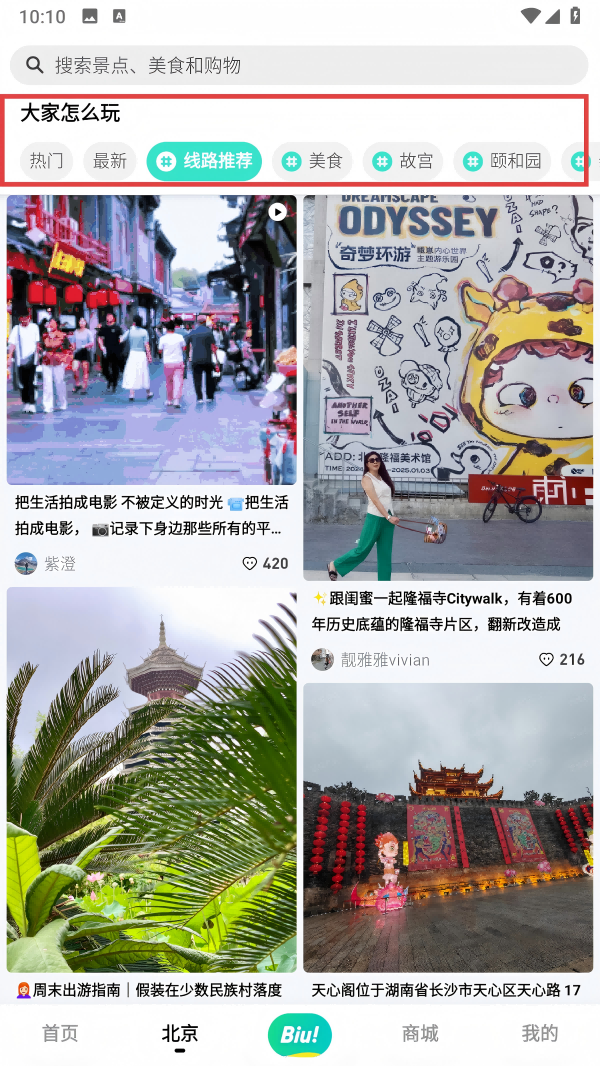Switch to the 北京 tab

180,1034
